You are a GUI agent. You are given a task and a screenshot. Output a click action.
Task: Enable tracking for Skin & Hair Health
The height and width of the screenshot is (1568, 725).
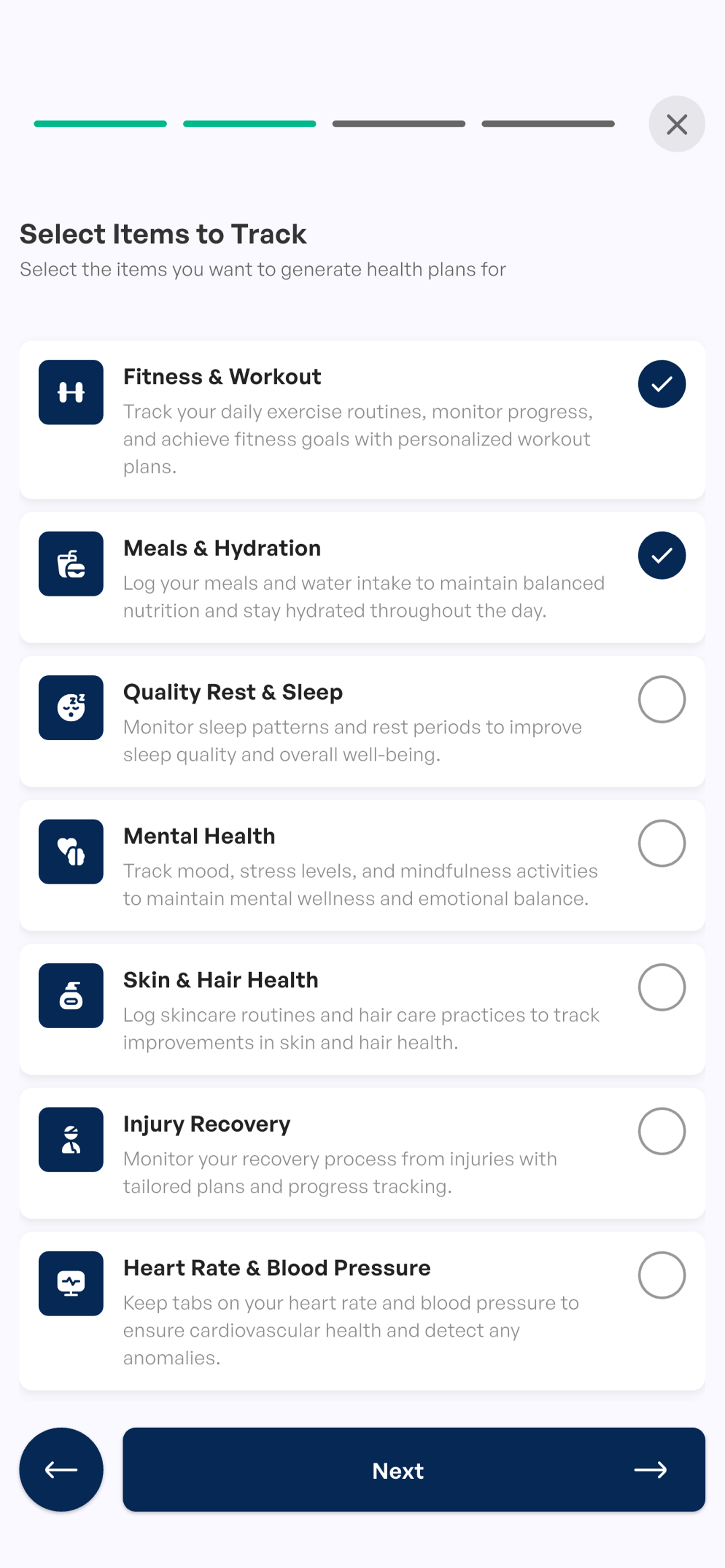click(x=662, y=987)
